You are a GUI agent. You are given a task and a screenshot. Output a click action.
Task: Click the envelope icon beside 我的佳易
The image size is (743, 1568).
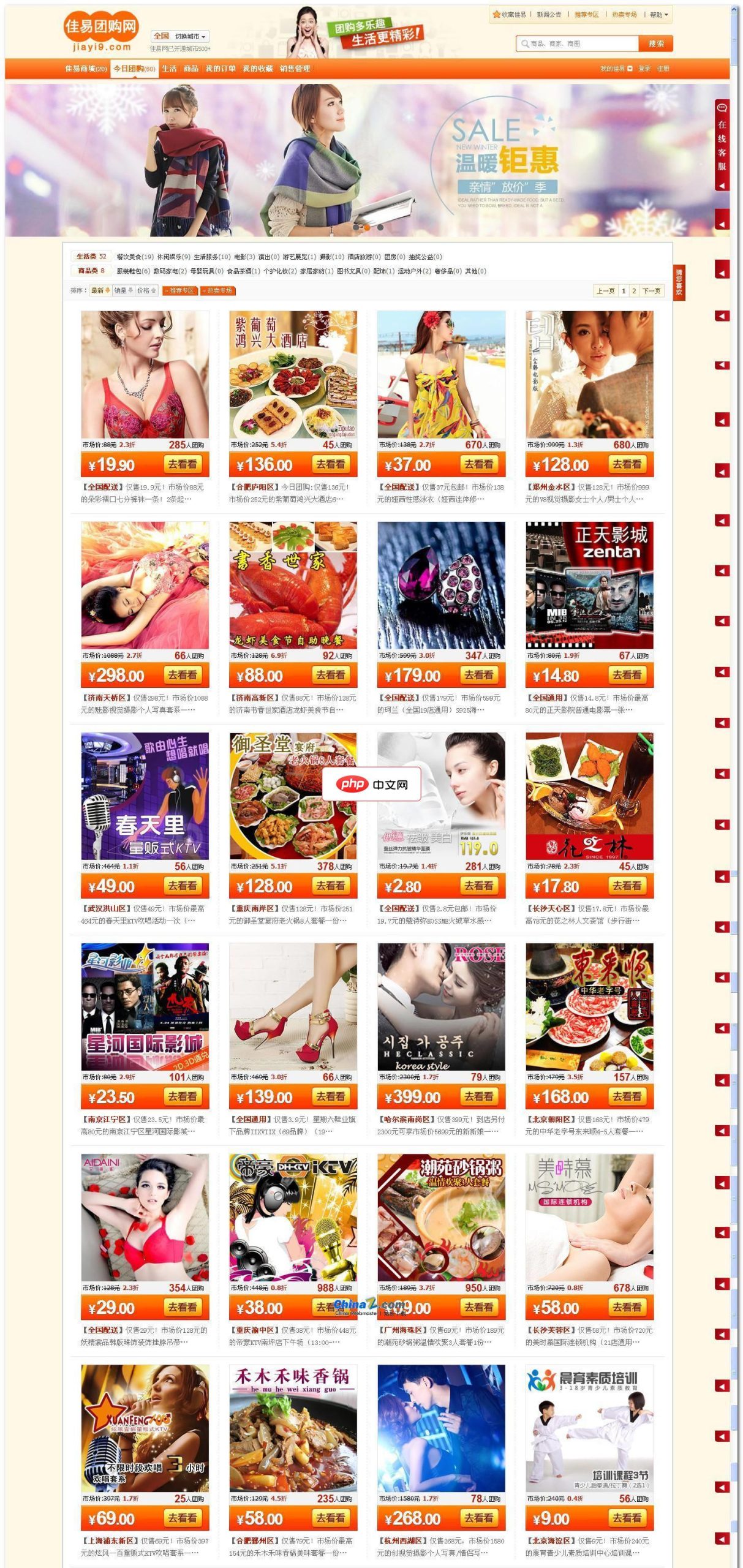pos(630,69)
